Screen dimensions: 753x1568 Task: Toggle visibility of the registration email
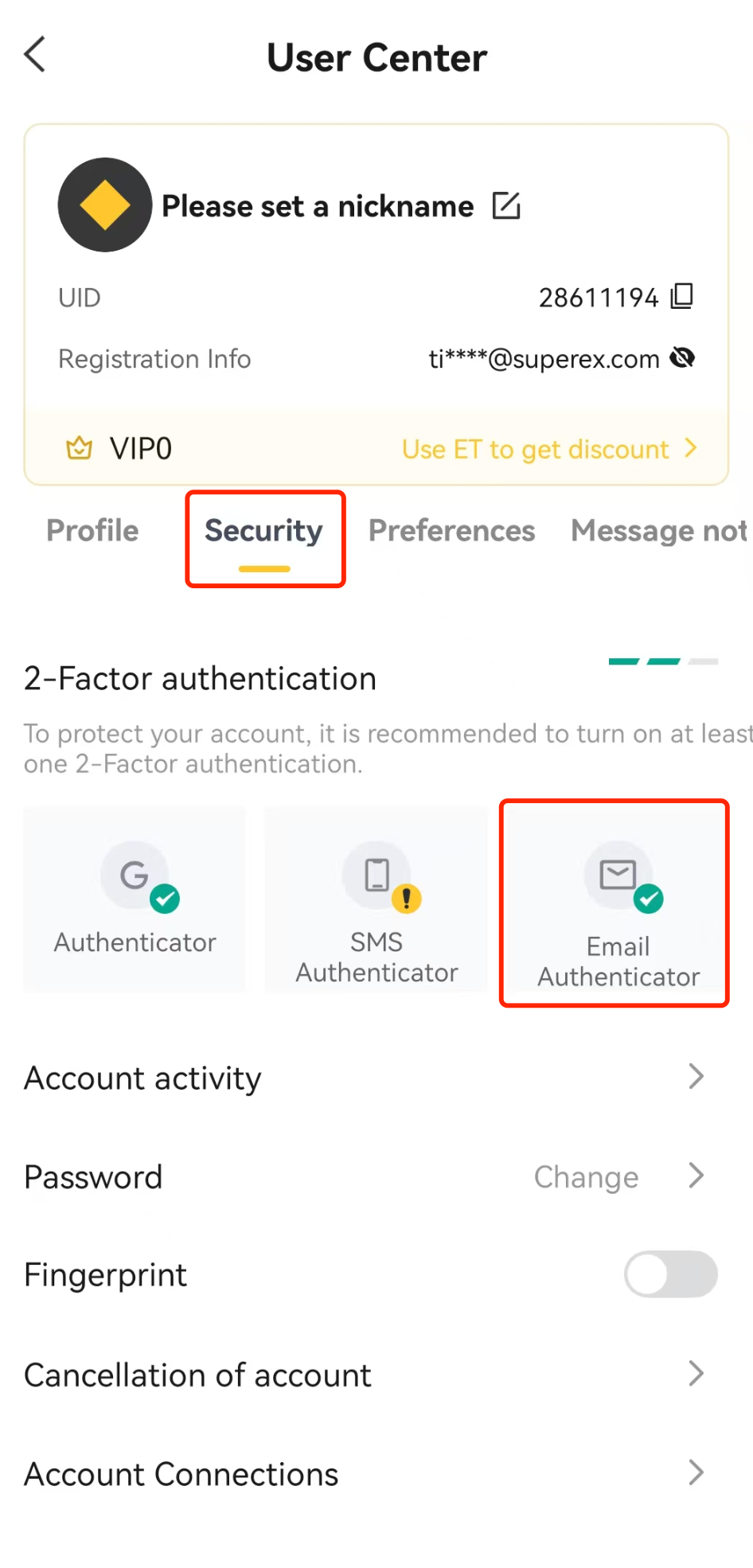683,358
